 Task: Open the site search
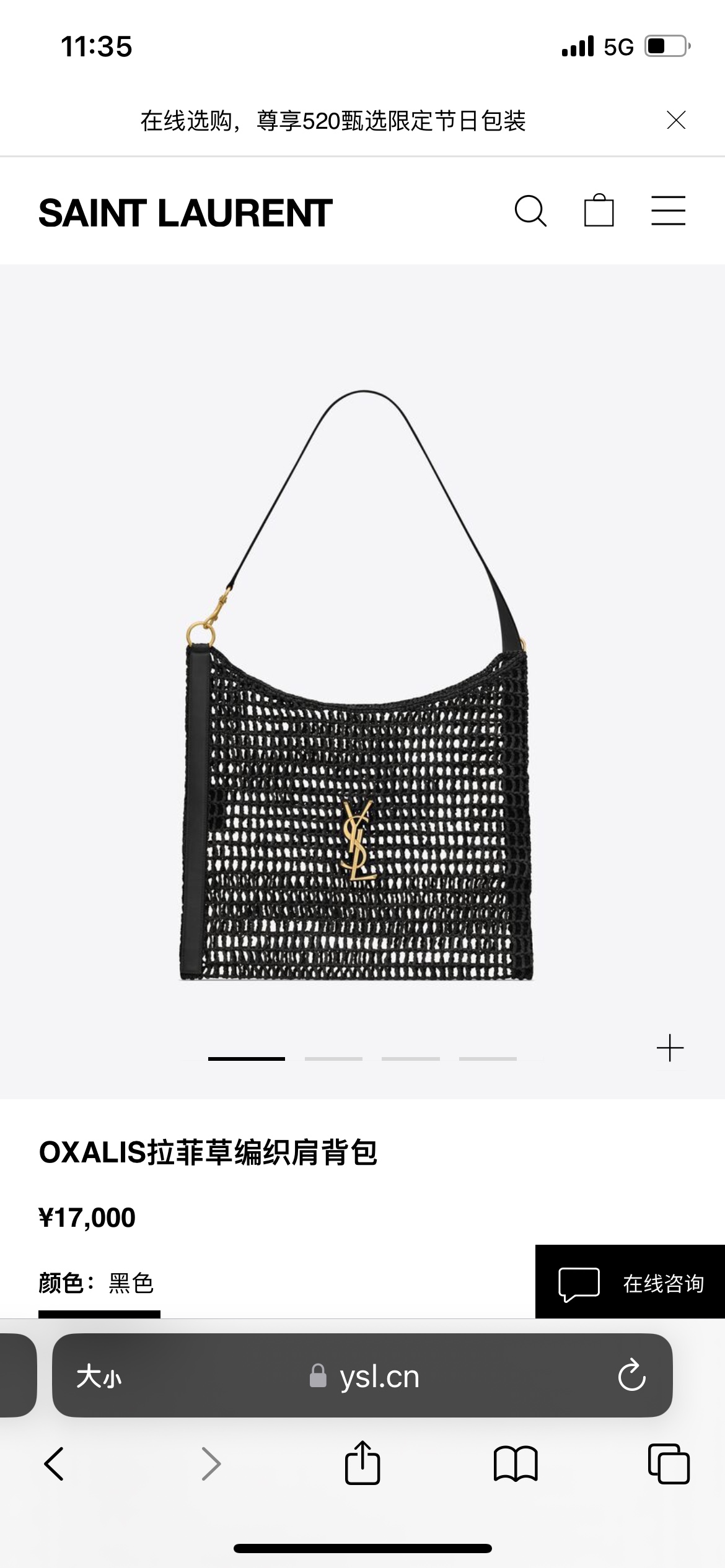coord(530,212)
